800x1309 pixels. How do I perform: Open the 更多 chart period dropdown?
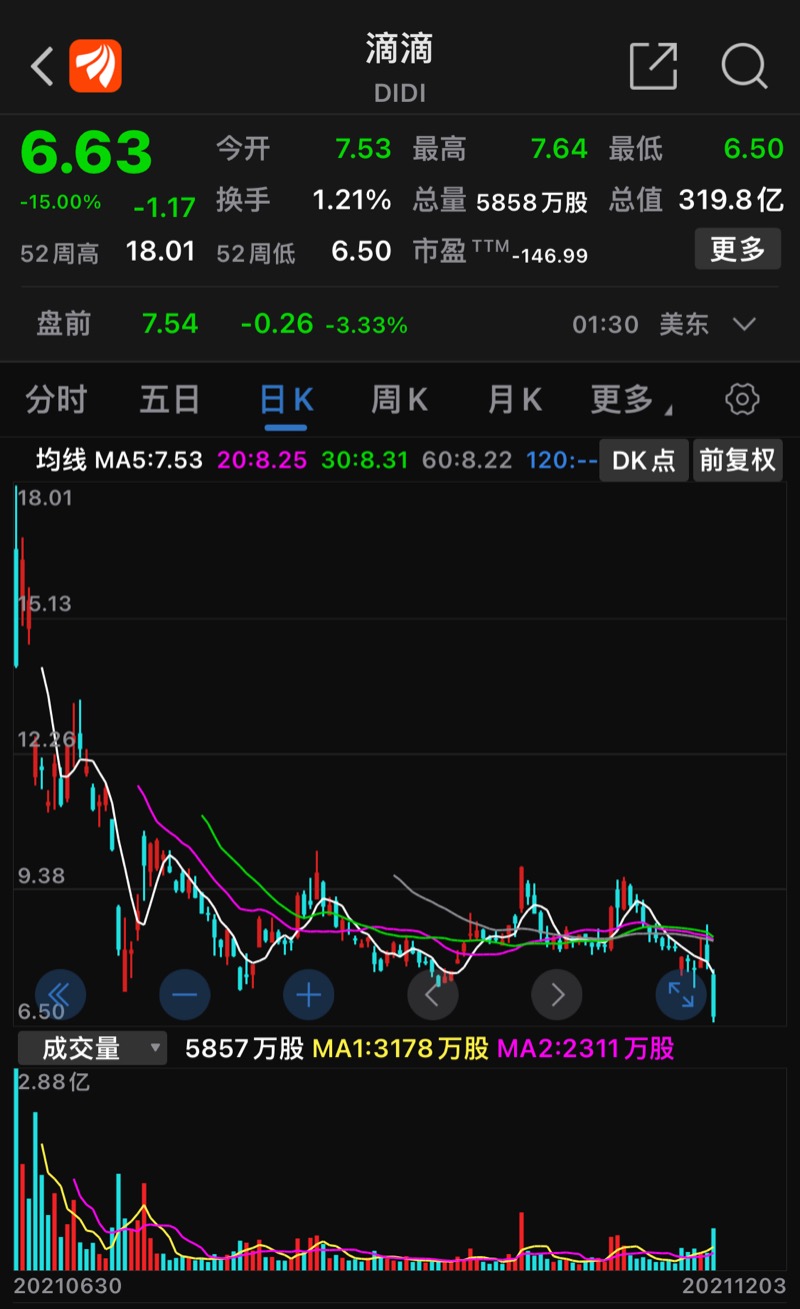(627, 400)
